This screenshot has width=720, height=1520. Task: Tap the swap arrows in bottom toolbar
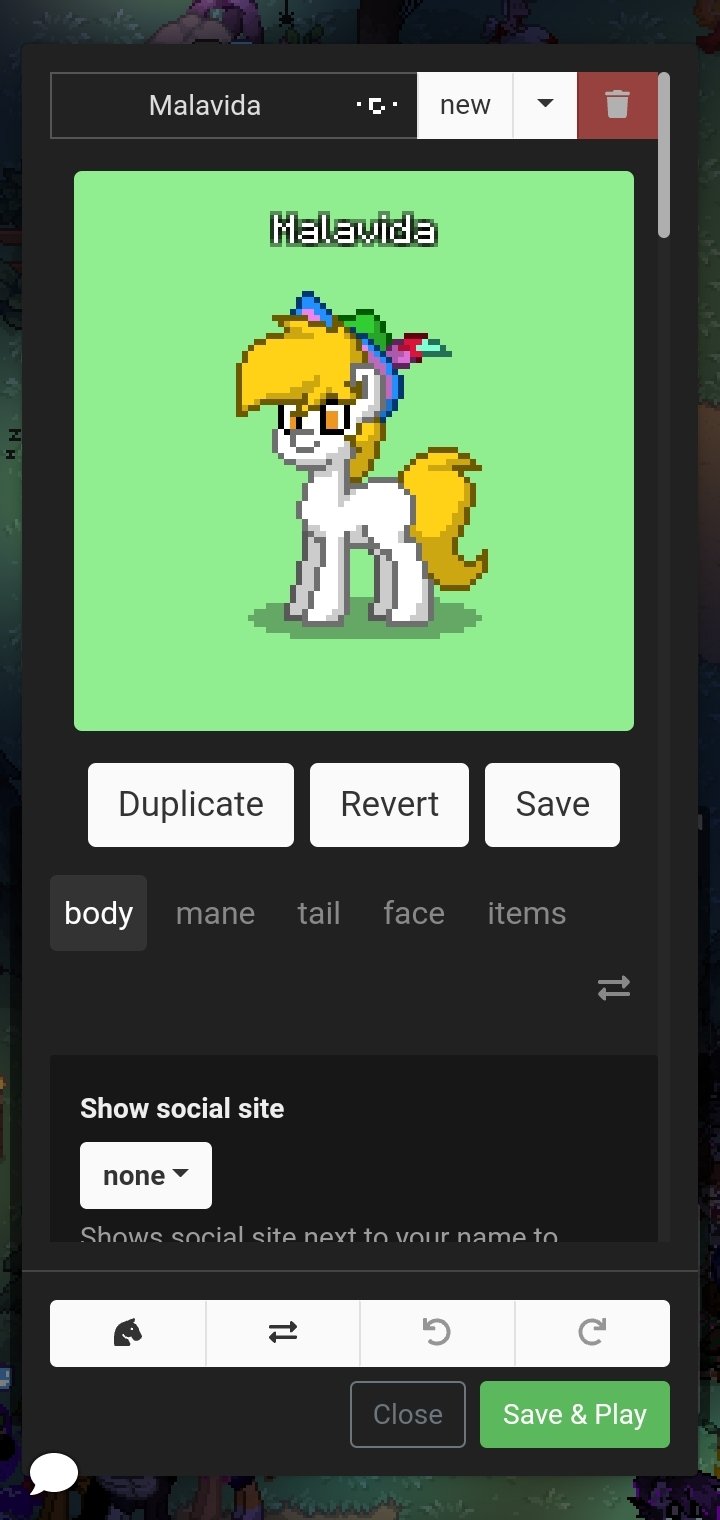pyautogui.click(x=283, y=1332)
